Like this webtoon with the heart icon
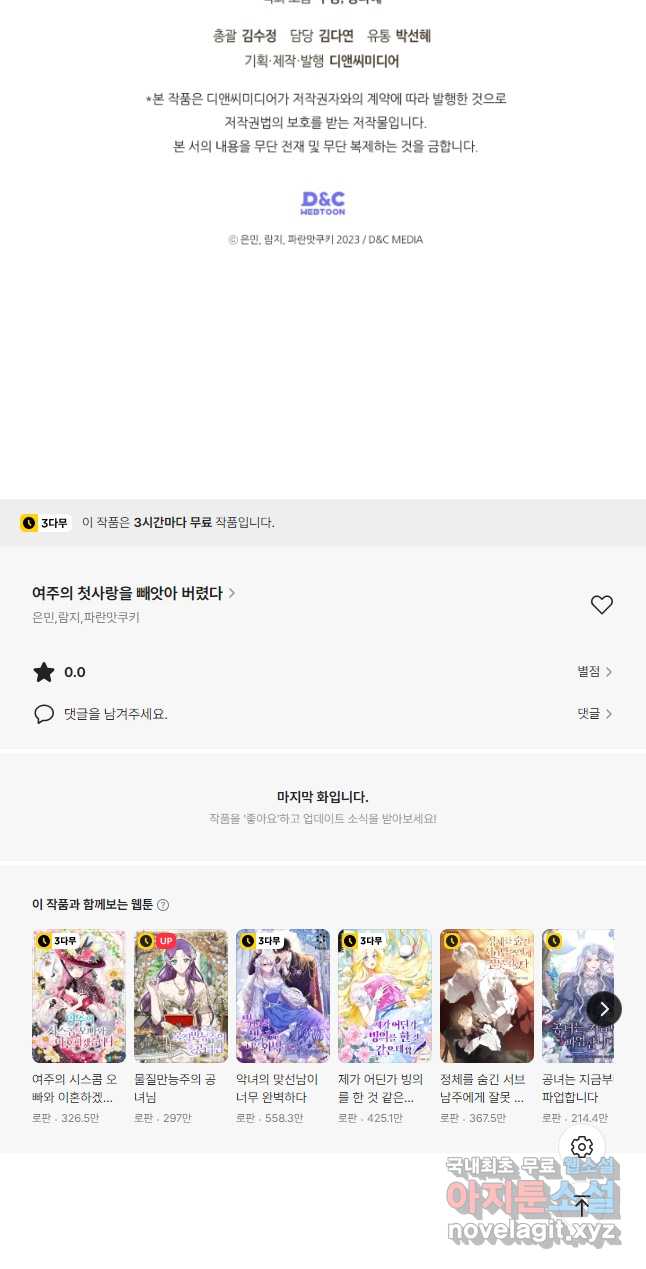 pyautogui.click(x=601, y=605)
